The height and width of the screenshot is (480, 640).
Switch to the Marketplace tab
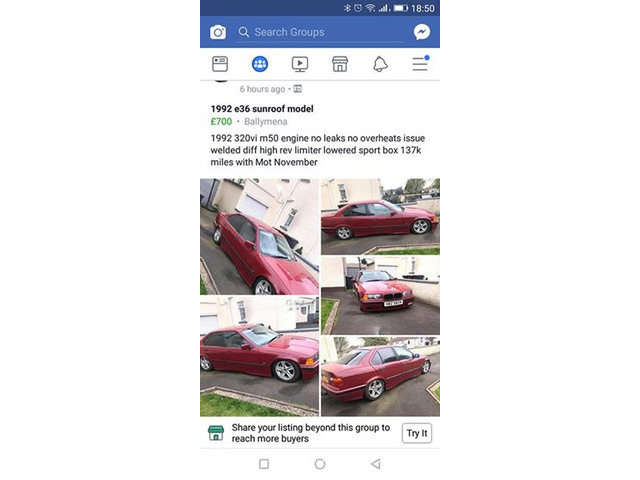[340, 64]
